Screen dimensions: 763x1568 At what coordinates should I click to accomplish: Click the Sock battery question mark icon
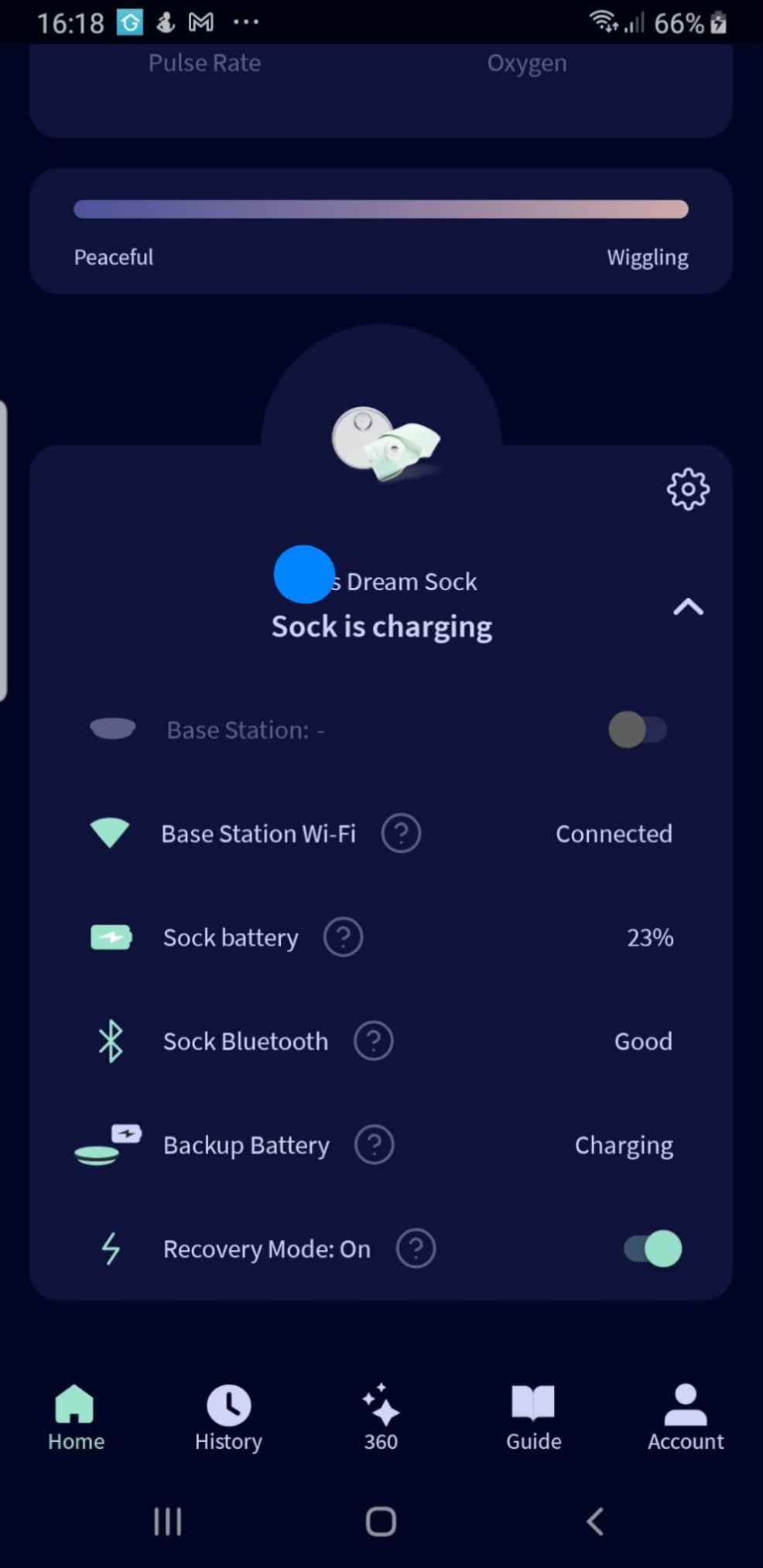[x=343, y=937]
